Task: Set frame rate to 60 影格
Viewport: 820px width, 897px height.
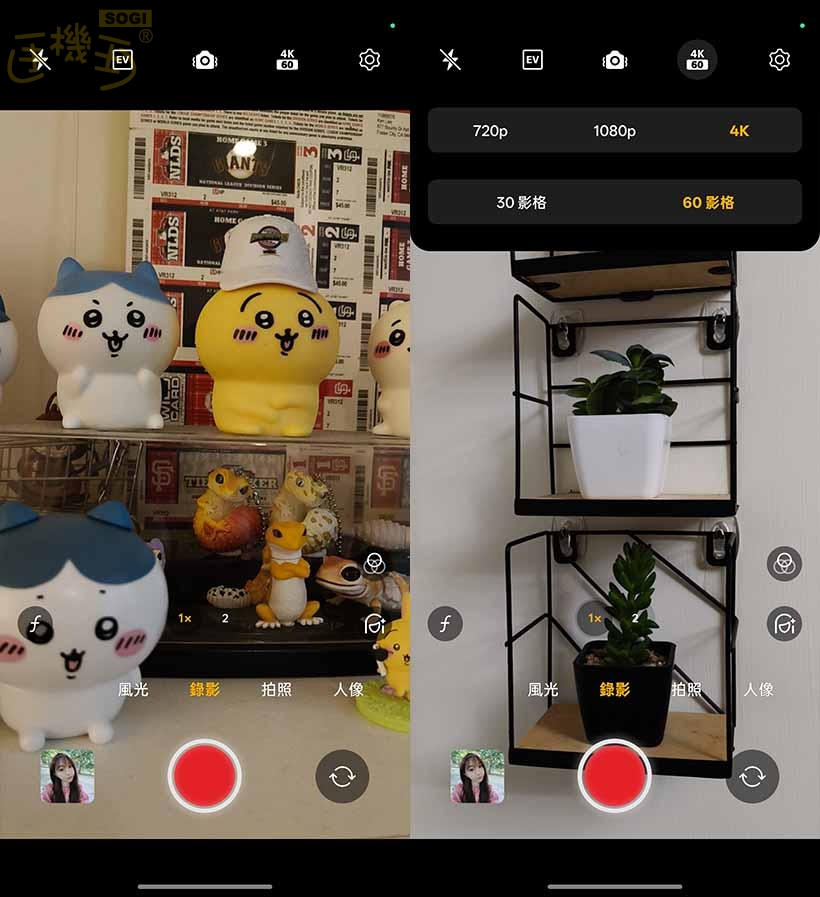Action: tap(708, 202)
